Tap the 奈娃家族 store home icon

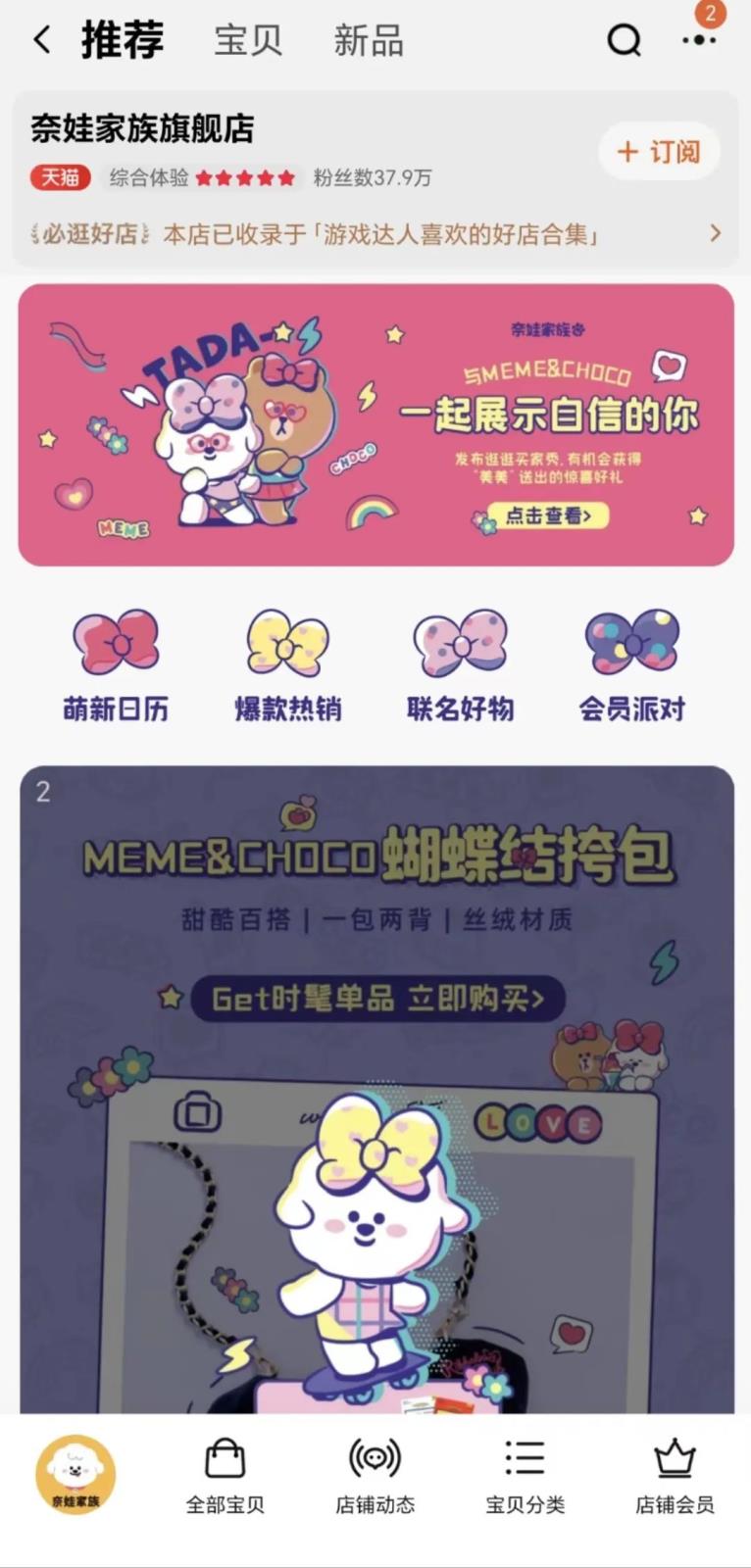pyautogui.click(x=75, y=1474)
